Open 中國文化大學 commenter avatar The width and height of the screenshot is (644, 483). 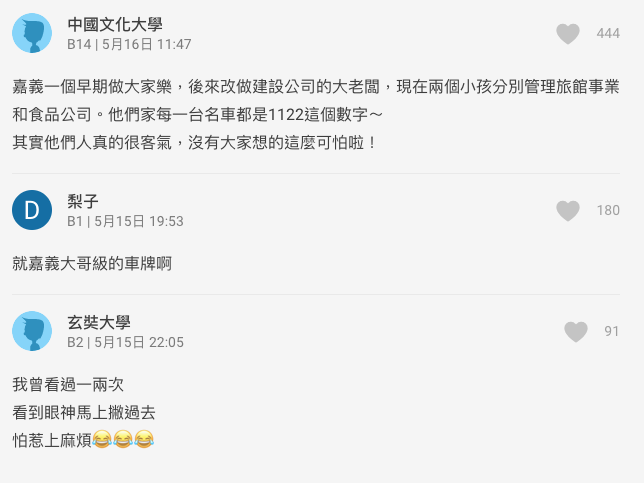pos(32,34)
